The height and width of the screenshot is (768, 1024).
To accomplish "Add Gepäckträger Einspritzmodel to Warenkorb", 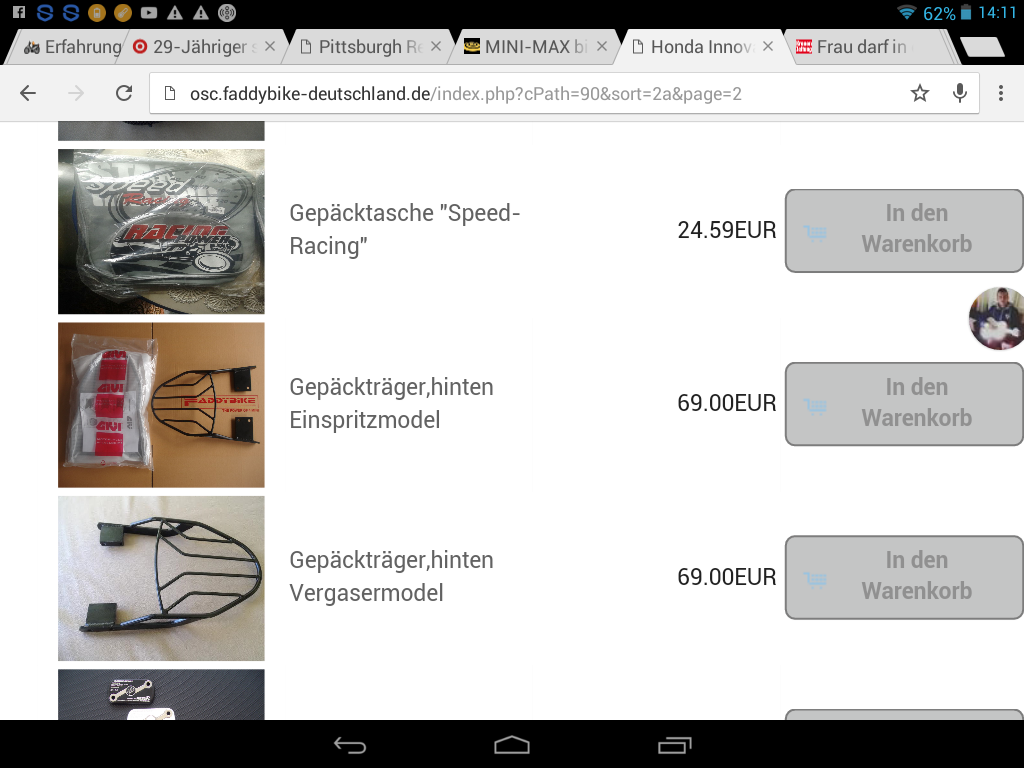I will 904,403.
